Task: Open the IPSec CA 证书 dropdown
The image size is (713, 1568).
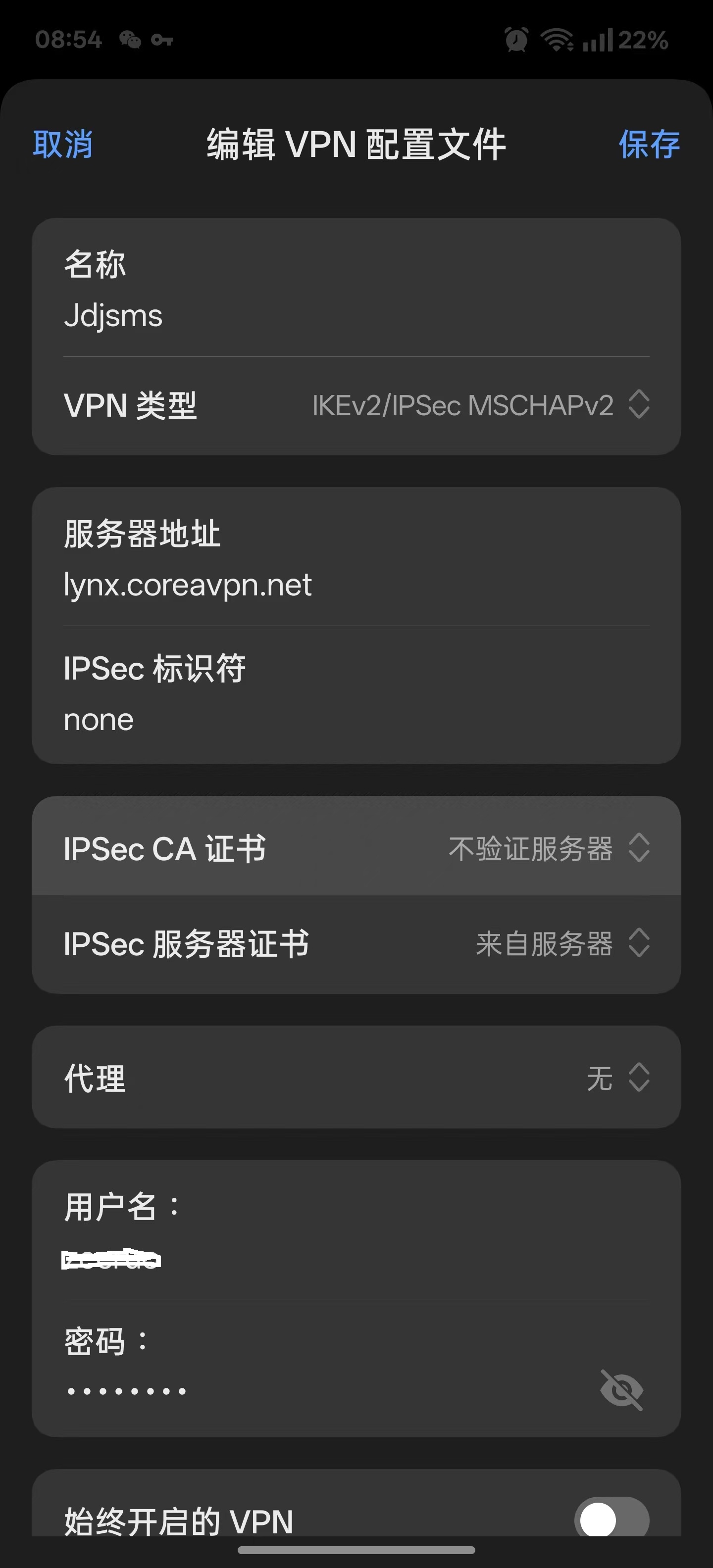Action: [x=356, y=848]
